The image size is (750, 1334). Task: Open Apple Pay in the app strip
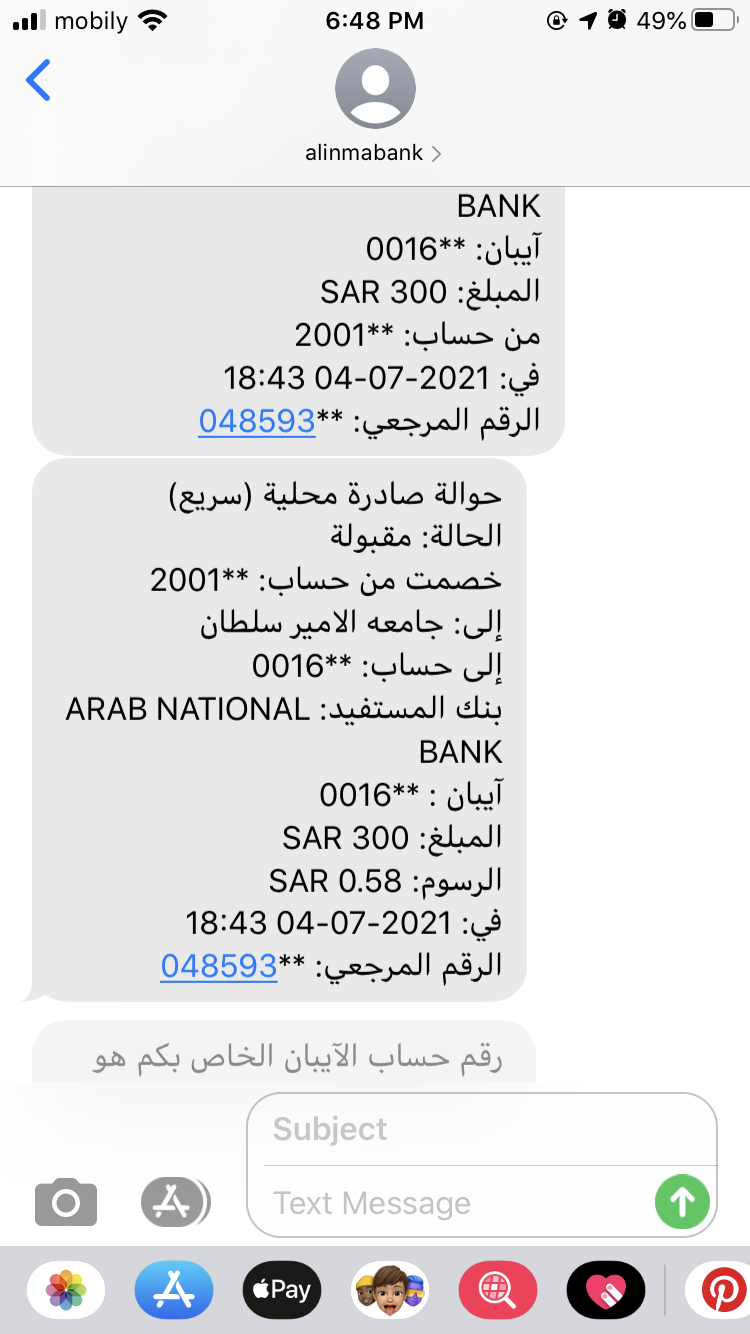(282, 1290)
